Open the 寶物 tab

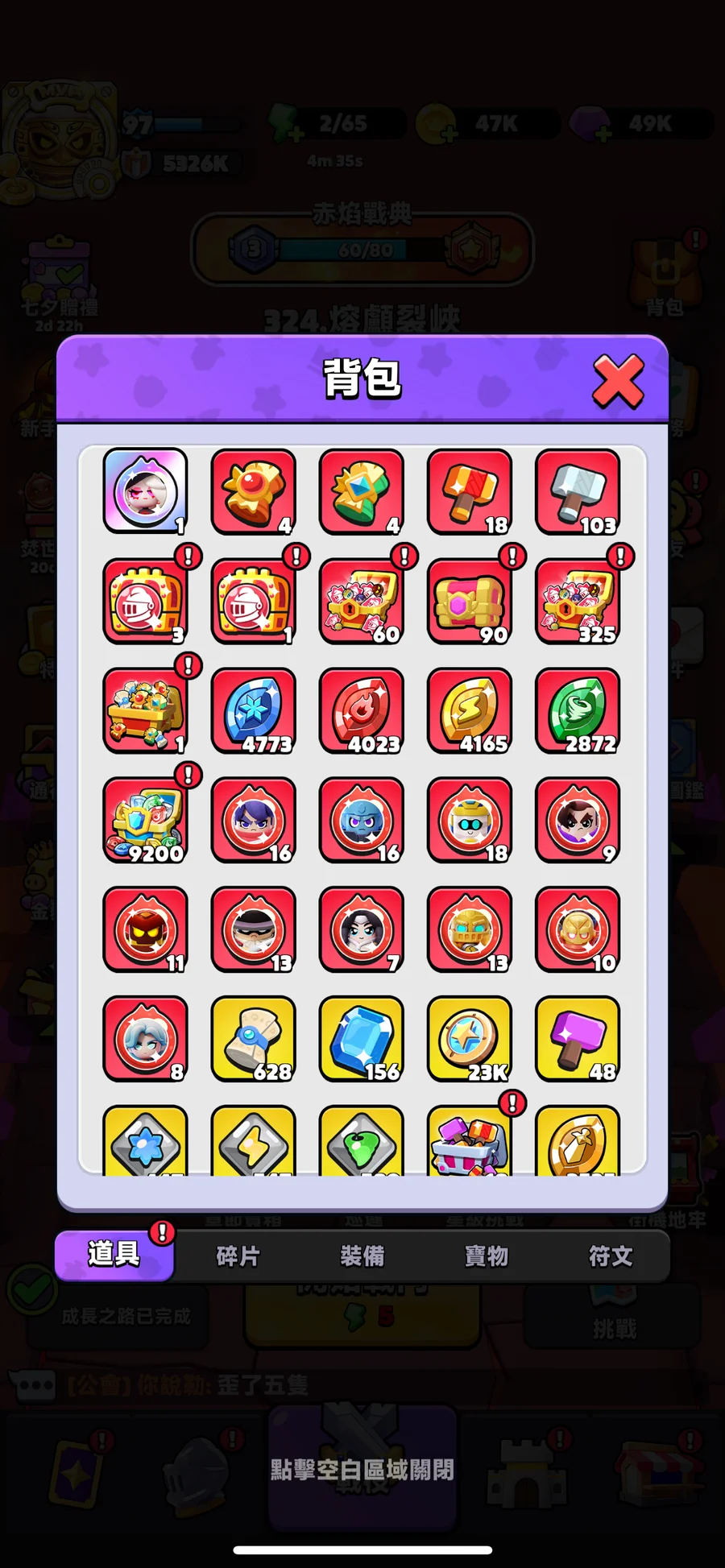pos(487,1256)
